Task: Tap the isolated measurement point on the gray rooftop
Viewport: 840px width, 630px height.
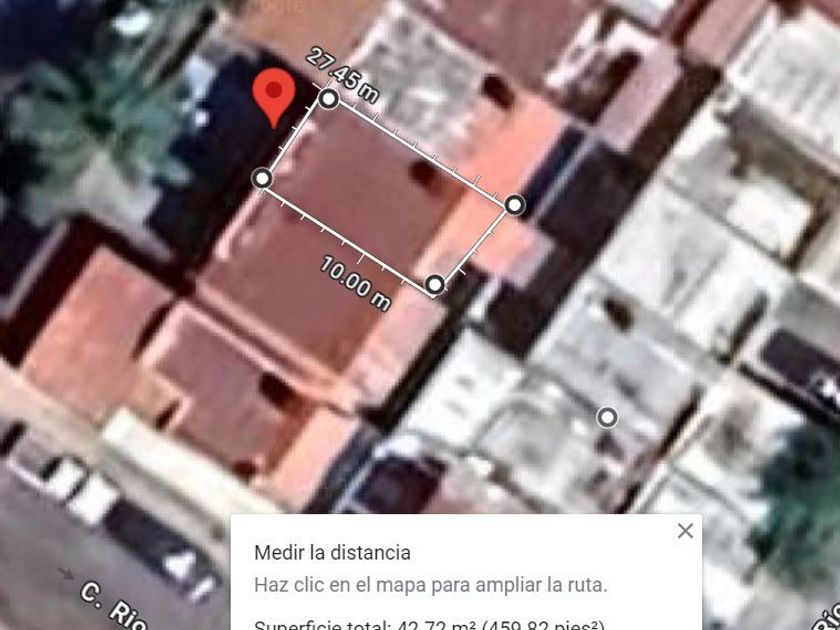Action: pyautogui.click(x=607, y=417)
